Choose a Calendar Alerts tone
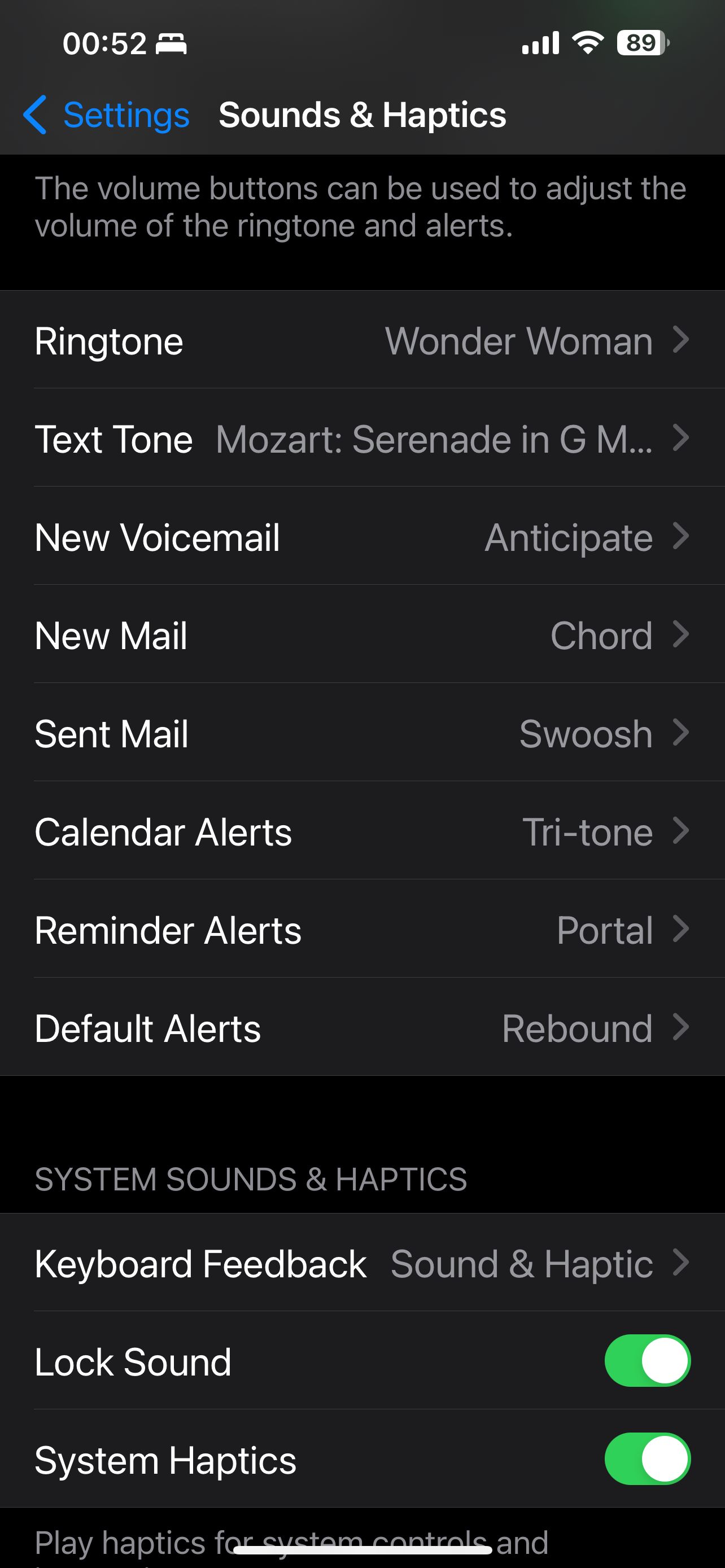The width and height of the screenshot is (725, 1568). [x=362, y=831]
